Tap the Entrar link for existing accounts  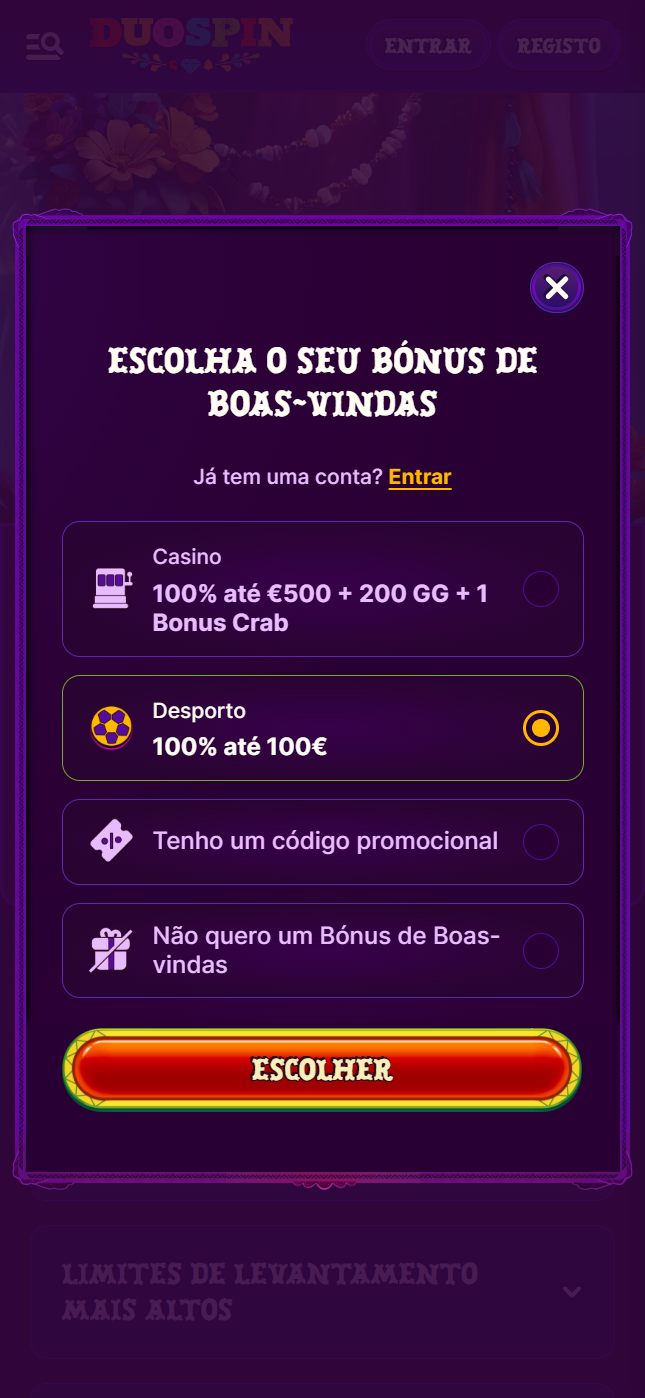[419, 477]
